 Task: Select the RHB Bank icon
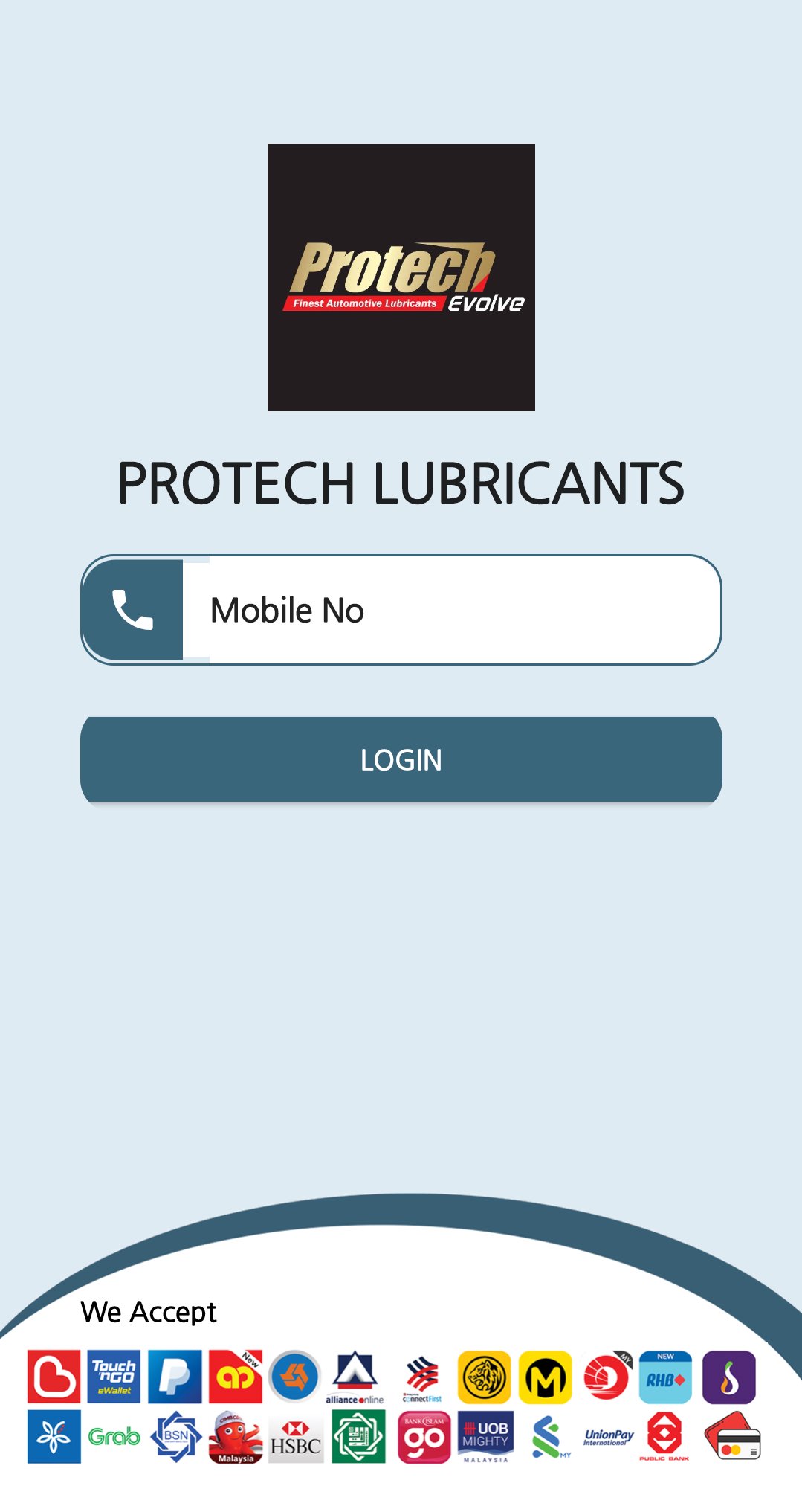(668, 1373)
